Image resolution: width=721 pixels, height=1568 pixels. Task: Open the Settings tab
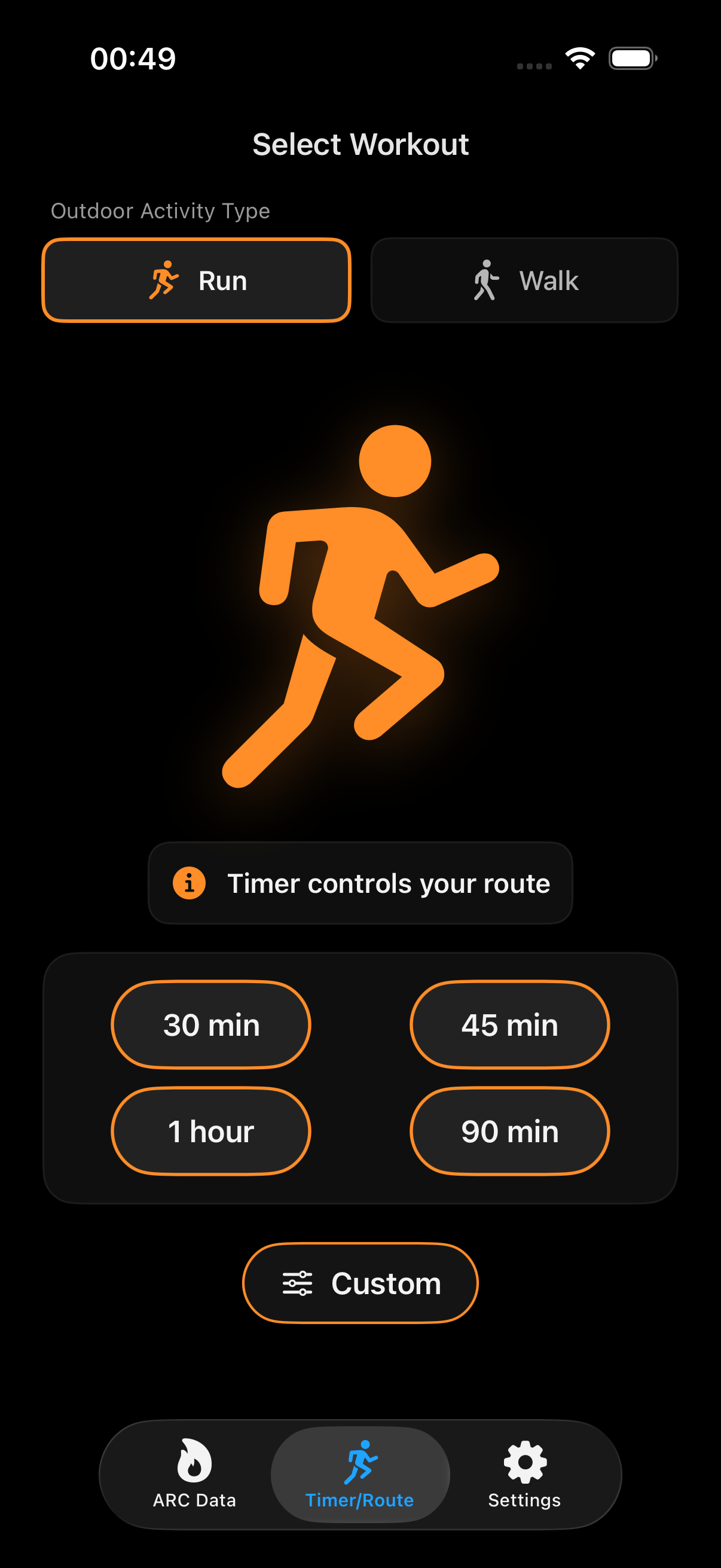tap(524, 1474)
